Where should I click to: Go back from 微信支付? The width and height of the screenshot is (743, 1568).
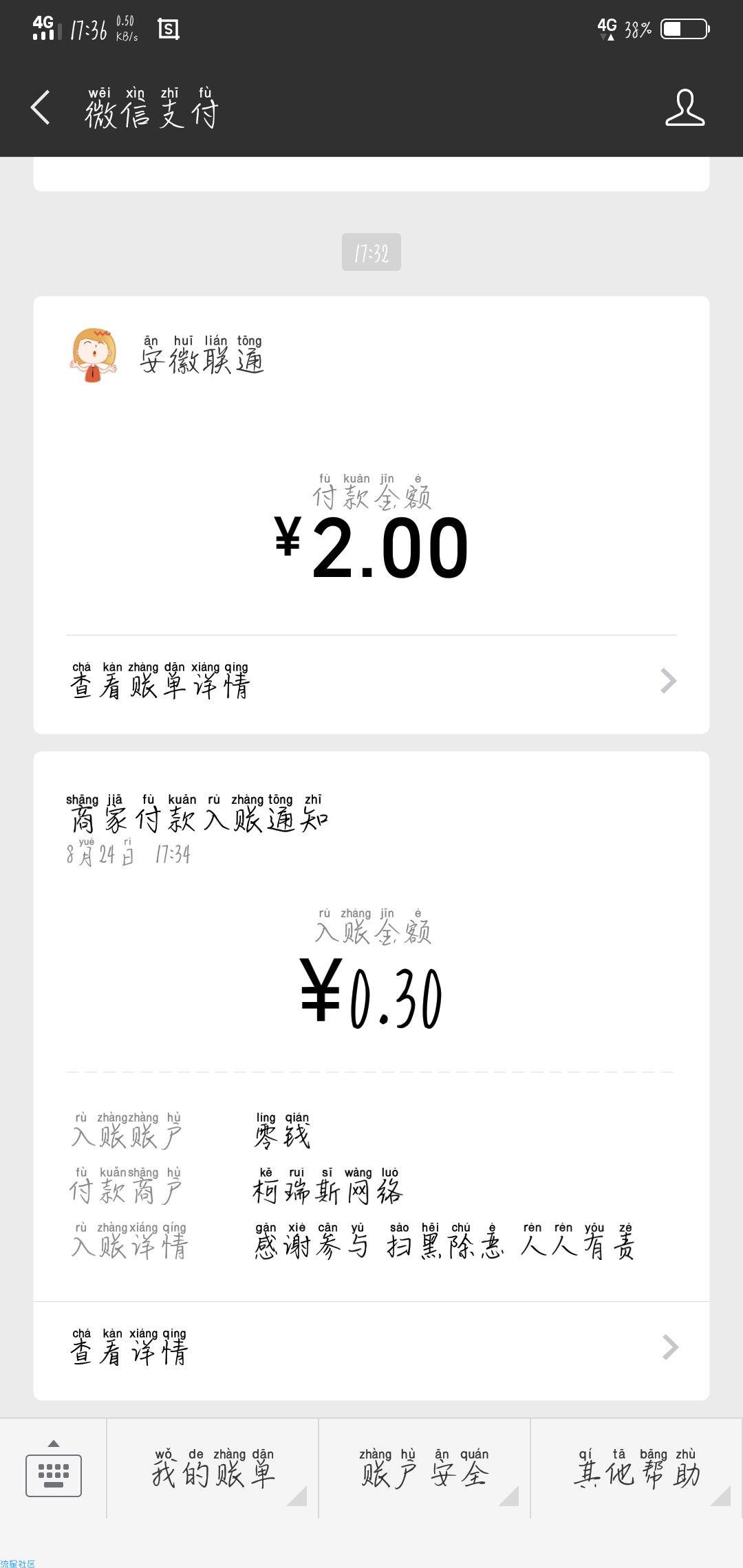pyautogui.click(x=41, y=108)
